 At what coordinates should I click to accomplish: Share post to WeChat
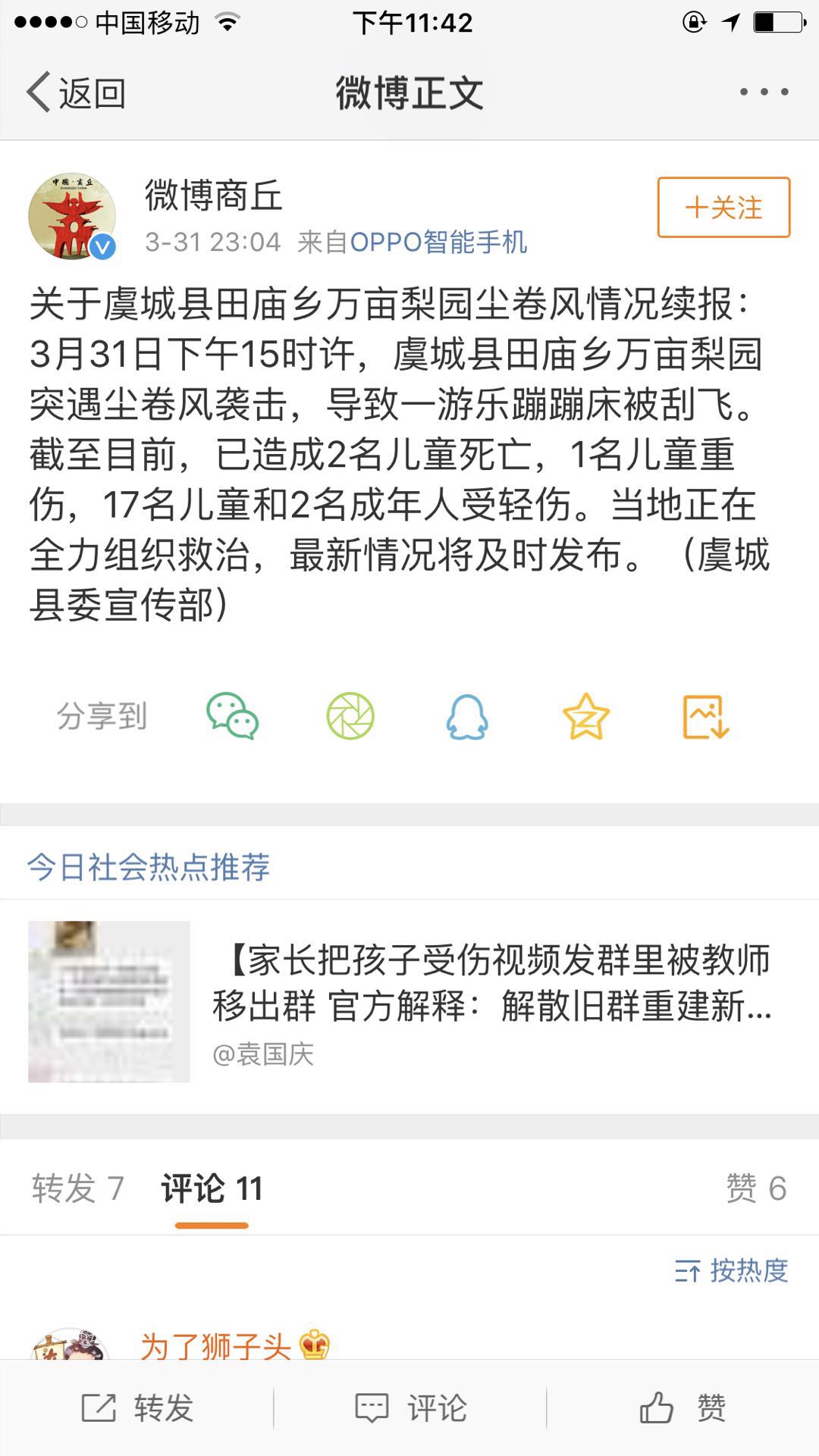click(233, 716)
